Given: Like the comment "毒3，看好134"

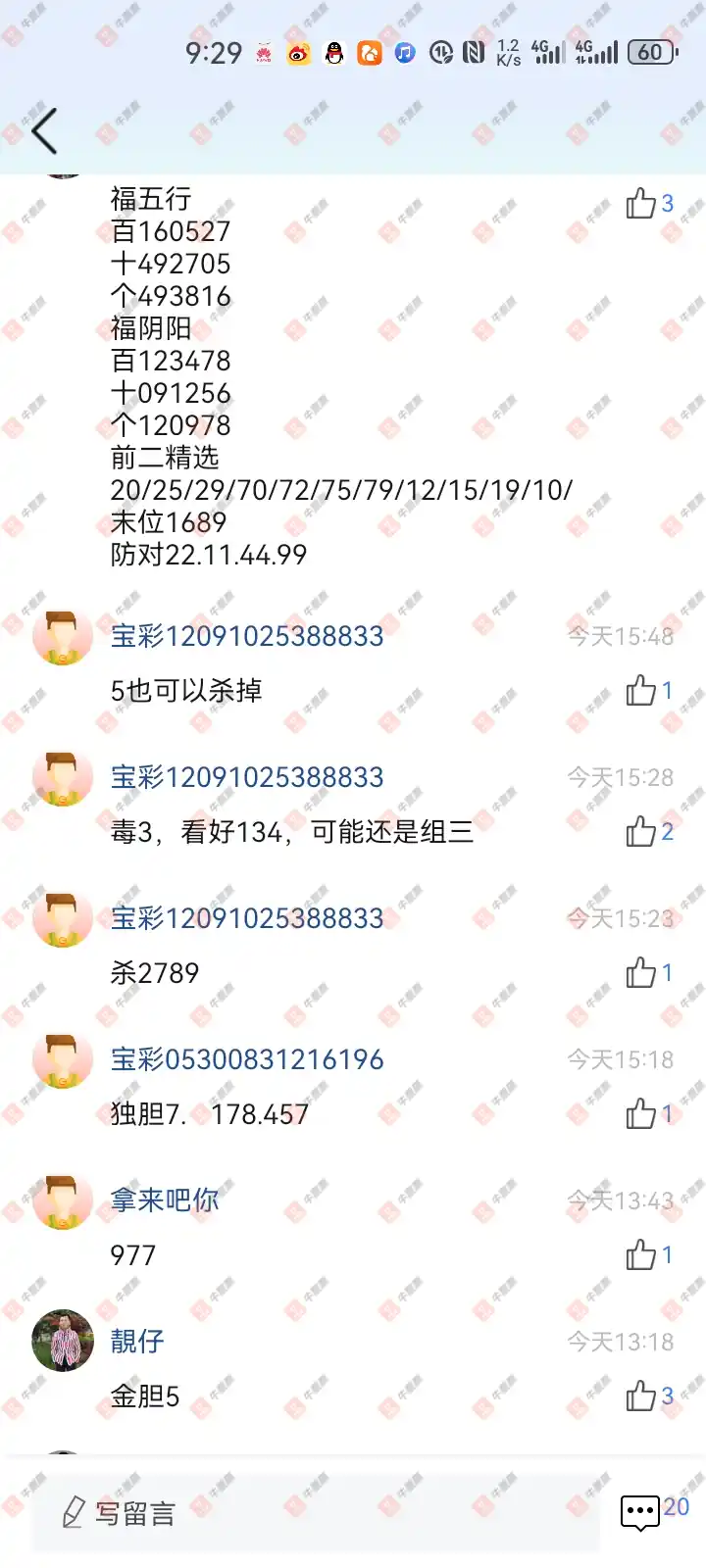Looking at the screenshot, I should 642,832.
